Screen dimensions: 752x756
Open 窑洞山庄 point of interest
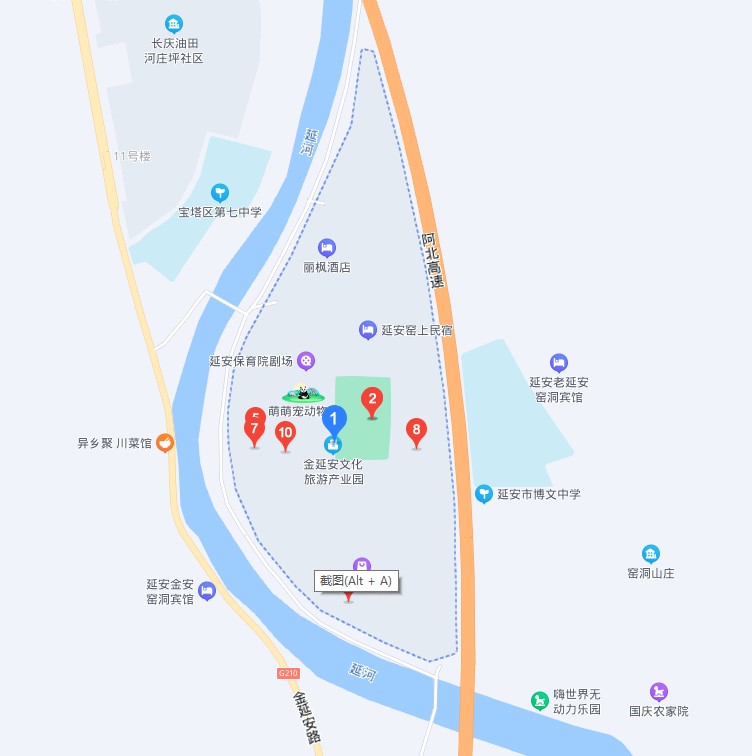(651, 554)
